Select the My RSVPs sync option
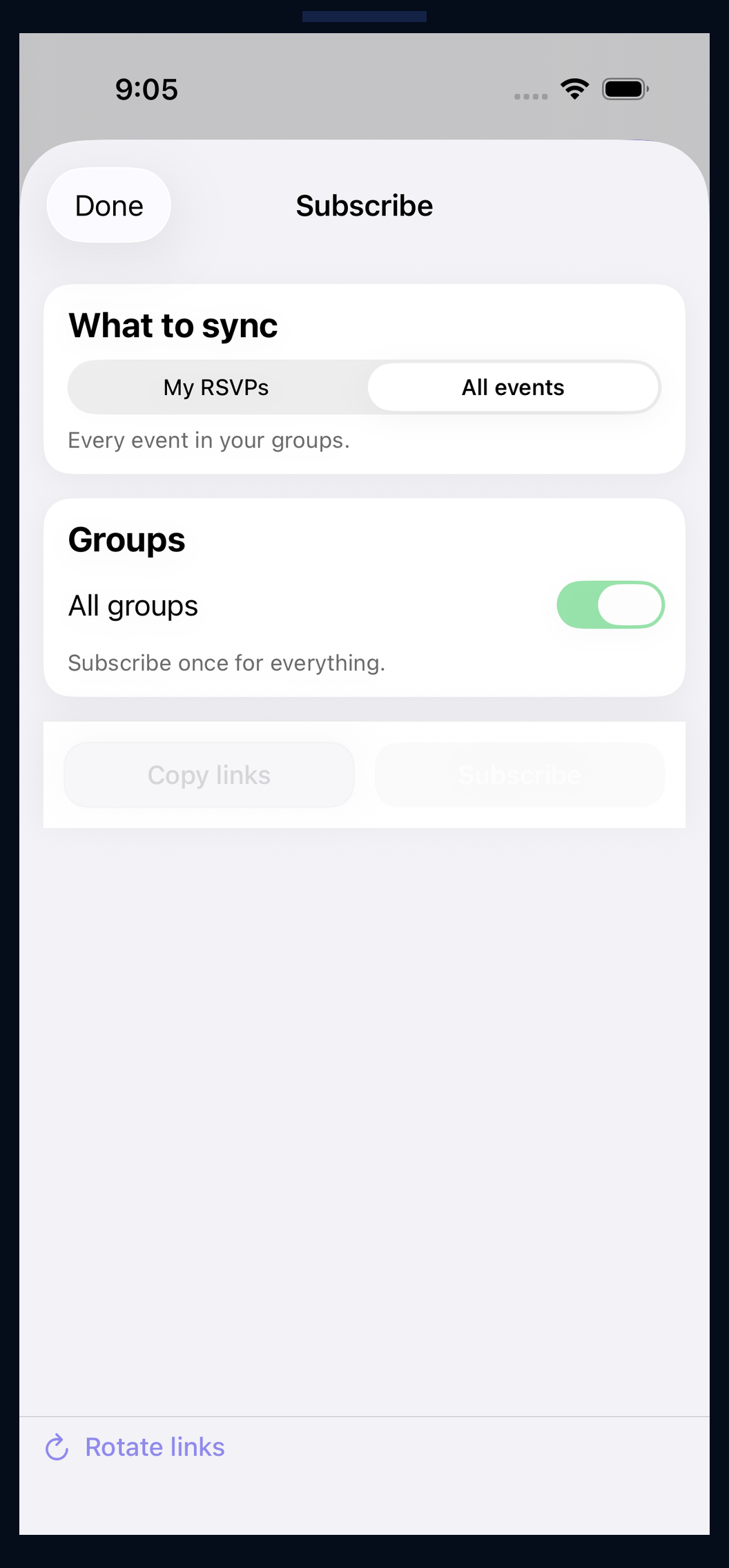This screenshot has width=729, height=1568. tap(215, 388)
